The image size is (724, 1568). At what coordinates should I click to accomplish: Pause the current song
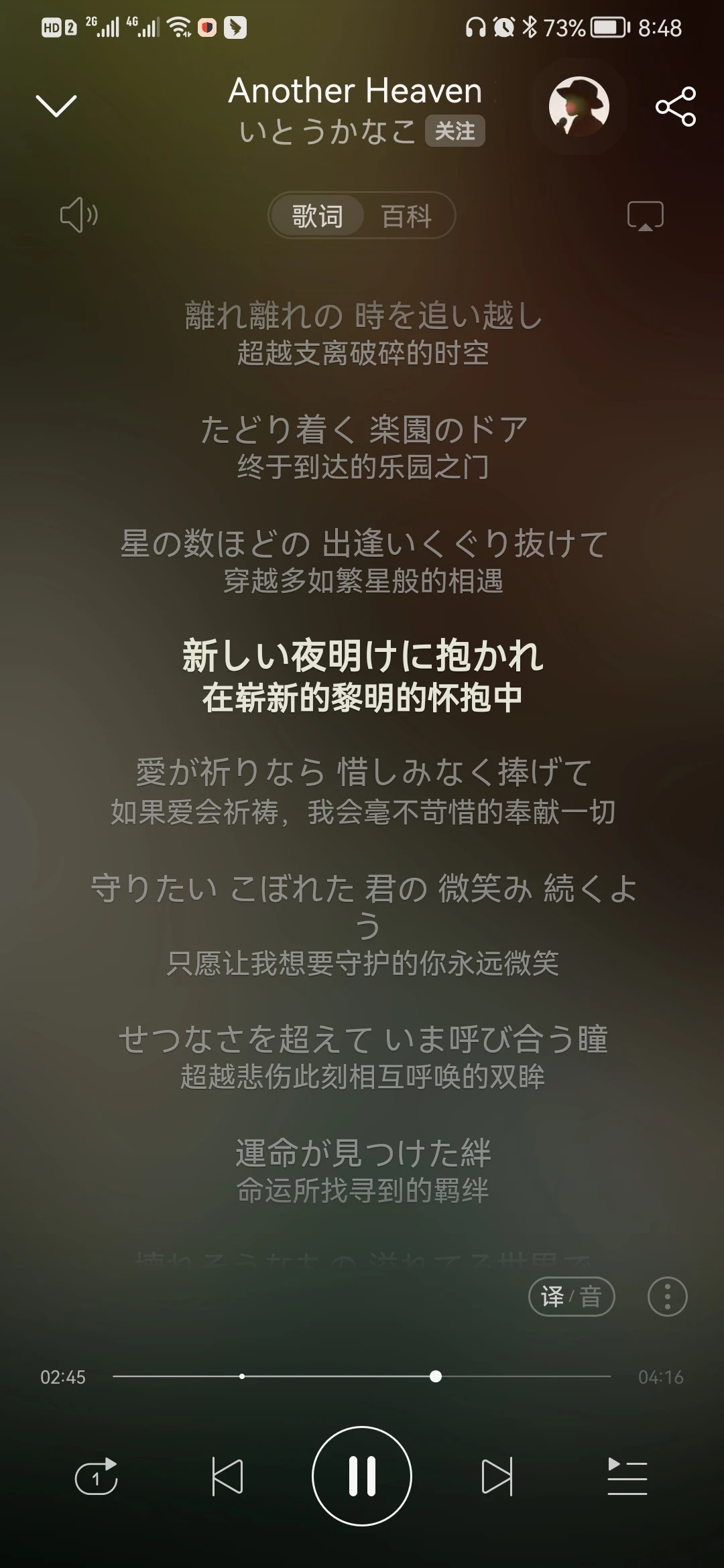[x=362, y=1476]
